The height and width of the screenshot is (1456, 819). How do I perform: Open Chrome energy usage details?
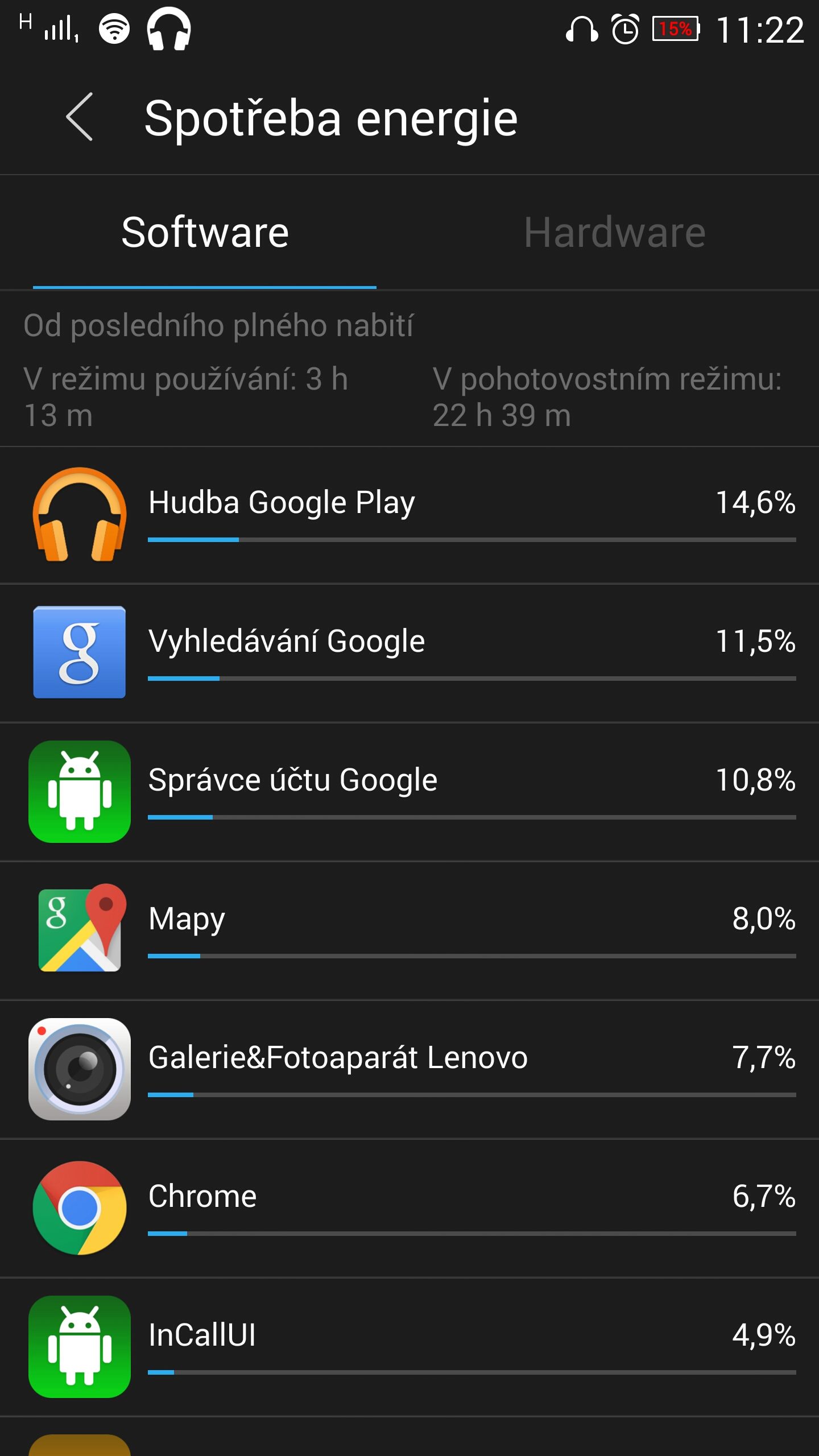[409, 1208]
